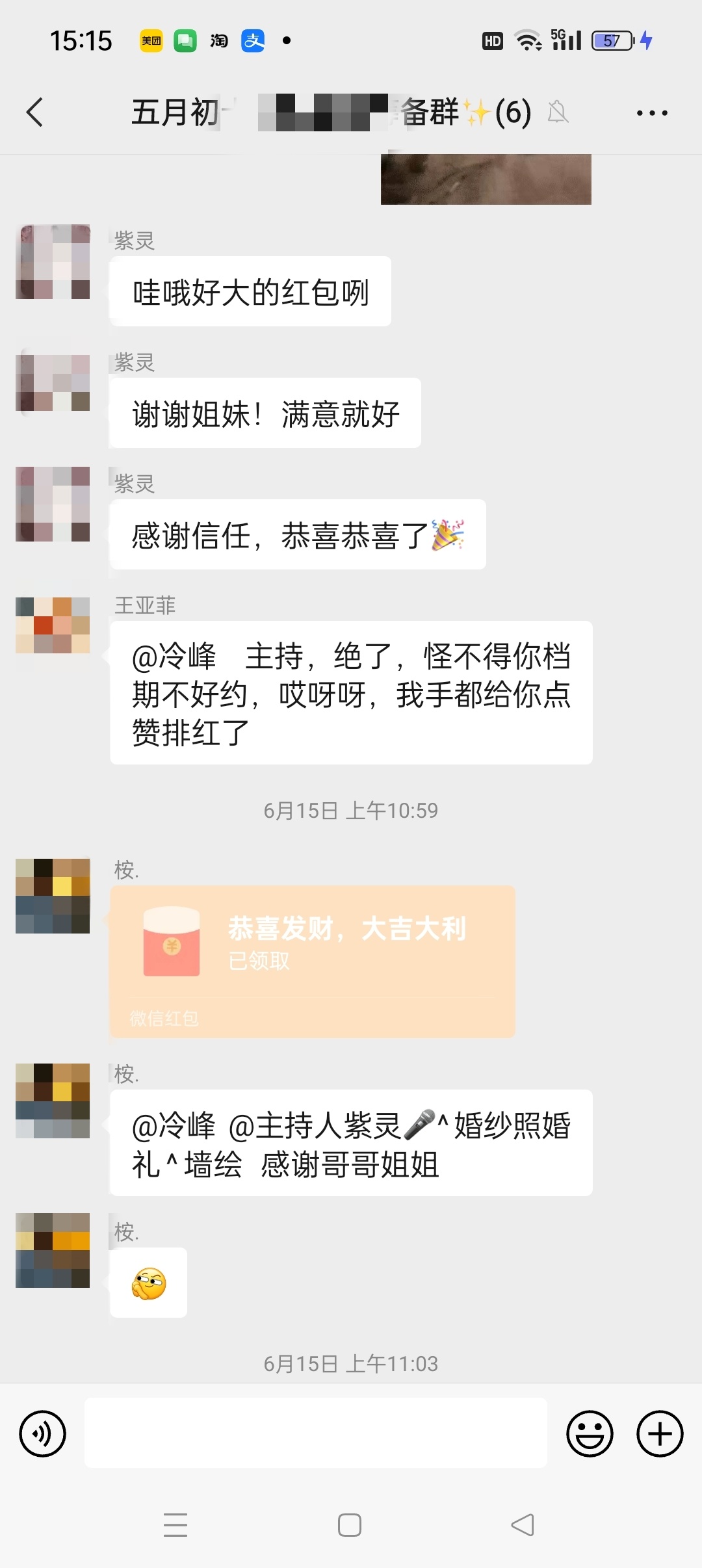Viewport: 702px width, 1568px height.
Task: Switch to voice message input
Action: point(43,1433)
